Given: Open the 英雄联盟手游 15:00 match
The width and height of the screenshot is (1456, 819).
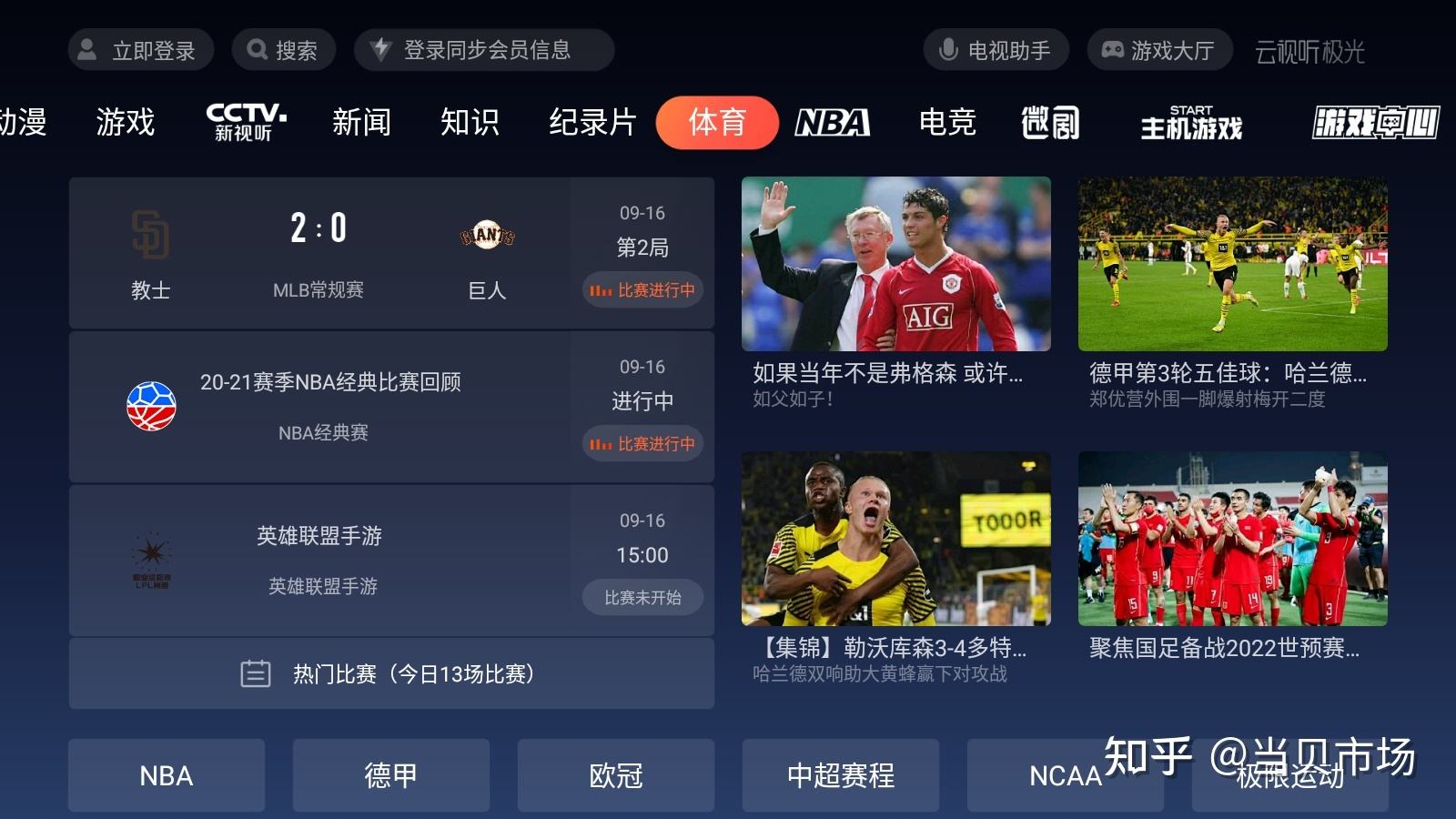Looking at the screenshot, I should pyautogui.click(x=391, y=561).
